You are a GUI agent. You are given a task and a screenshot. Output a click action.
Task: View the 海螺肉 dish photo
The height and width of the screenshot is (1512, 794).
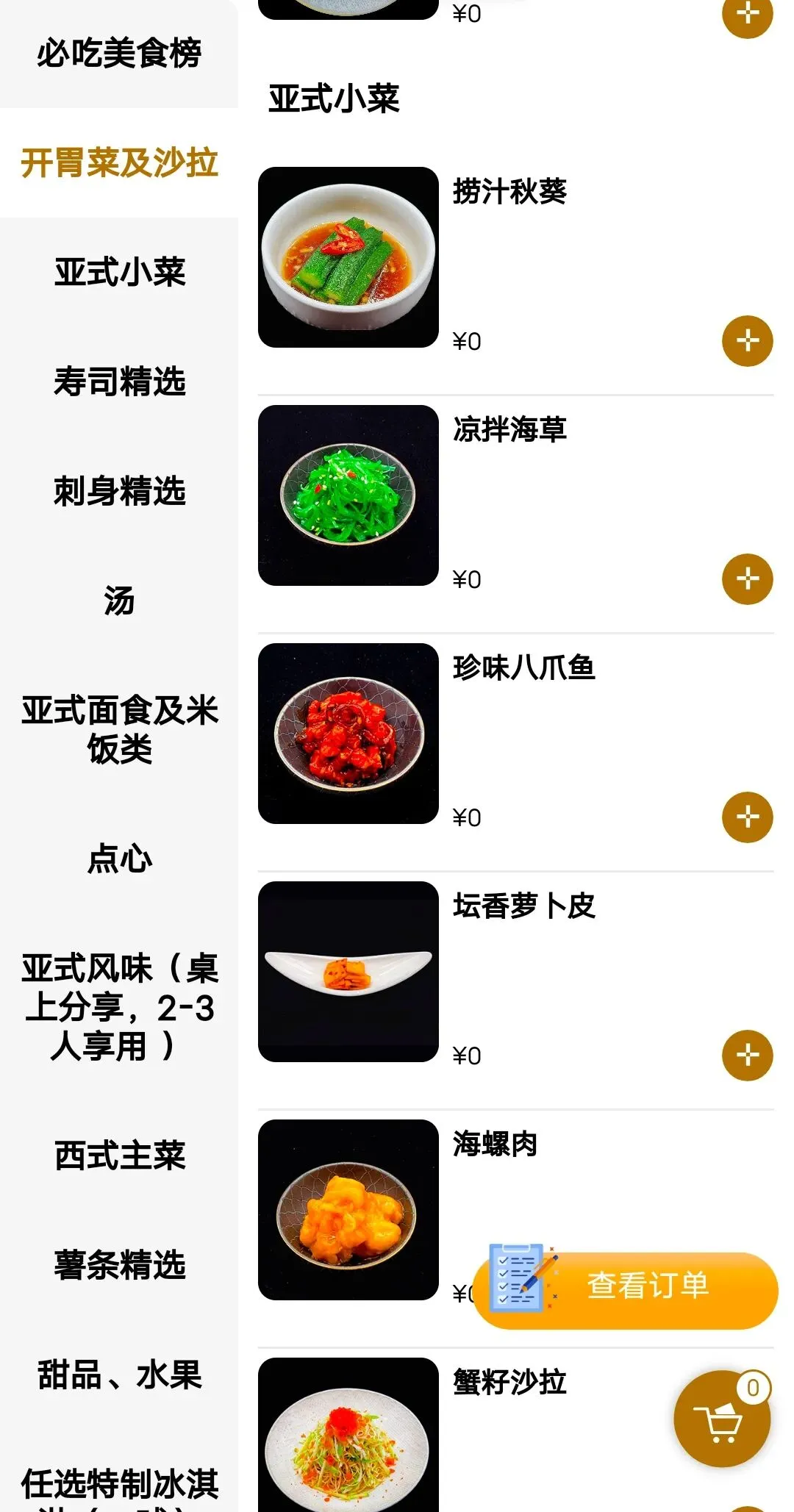click(348, 1210)
